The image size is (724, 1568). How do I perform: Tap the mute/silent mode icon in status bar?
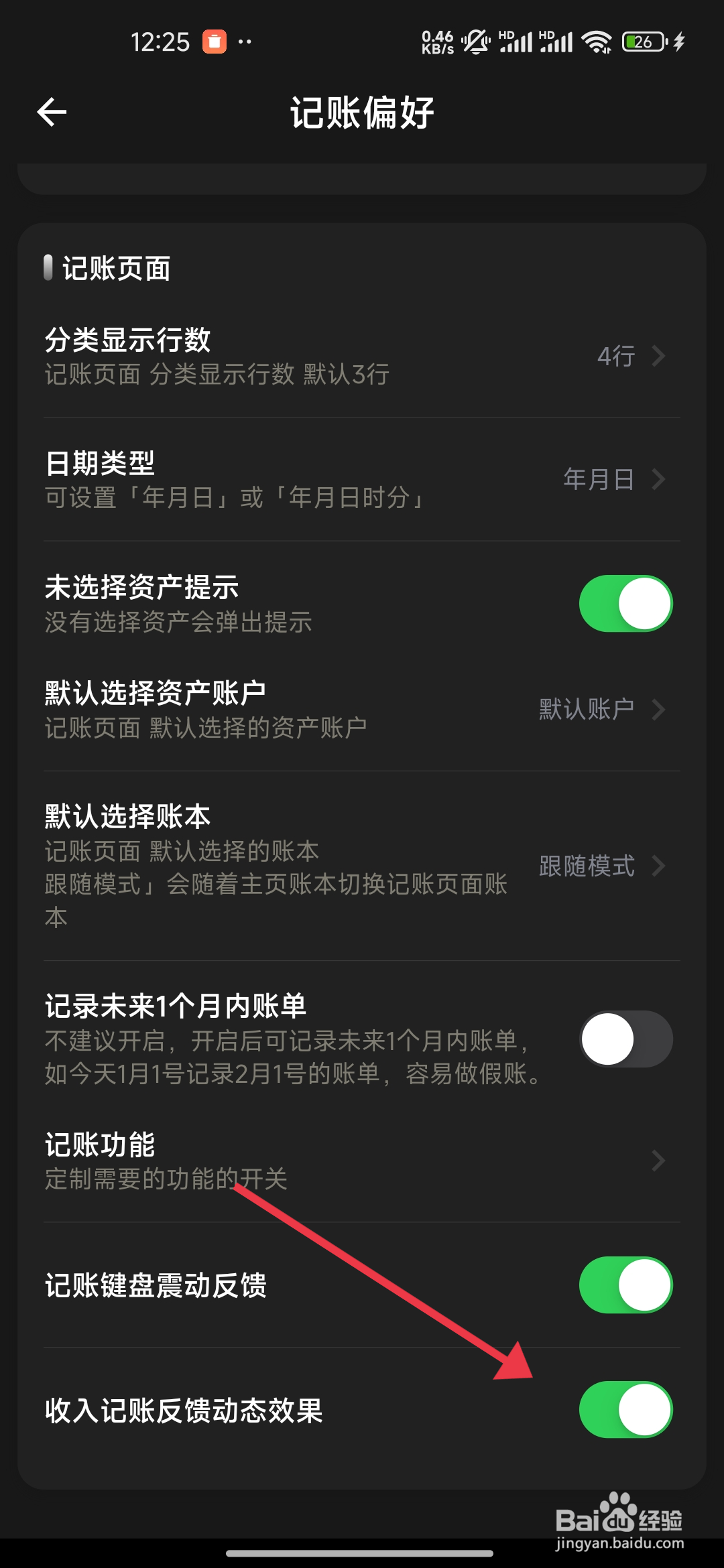coord(476,42)
